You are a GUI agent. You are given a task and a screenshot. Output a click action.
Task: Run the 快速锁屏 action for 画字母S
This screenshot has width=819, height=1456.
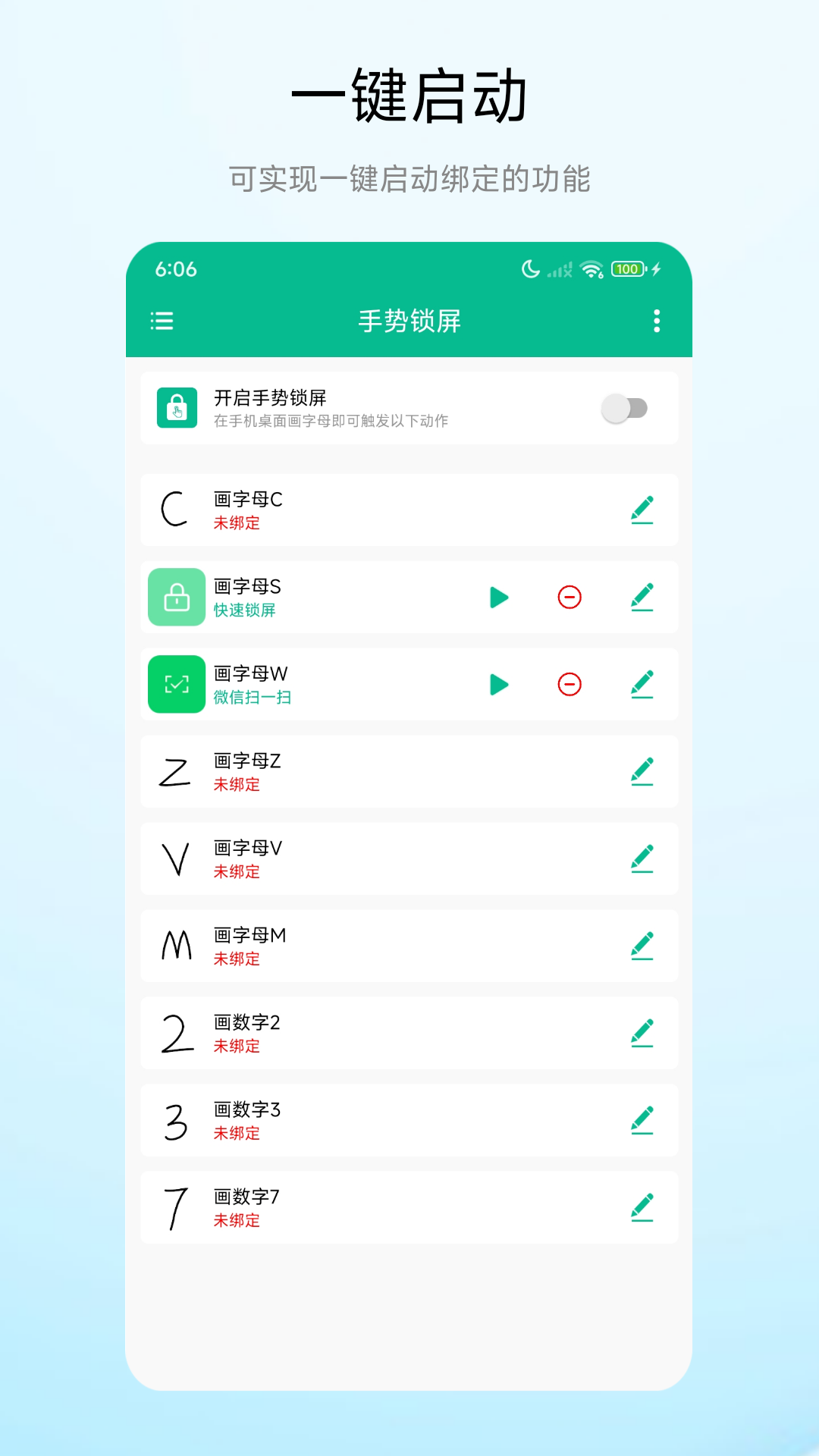click(x=499, y=597)
